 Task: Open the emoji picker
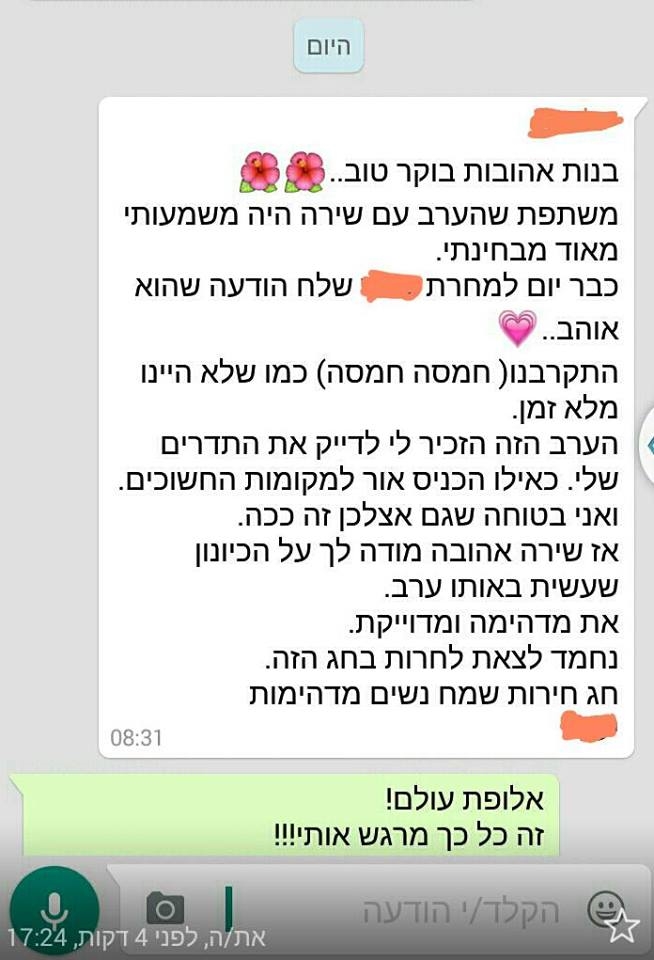click(x=603, y=909)
